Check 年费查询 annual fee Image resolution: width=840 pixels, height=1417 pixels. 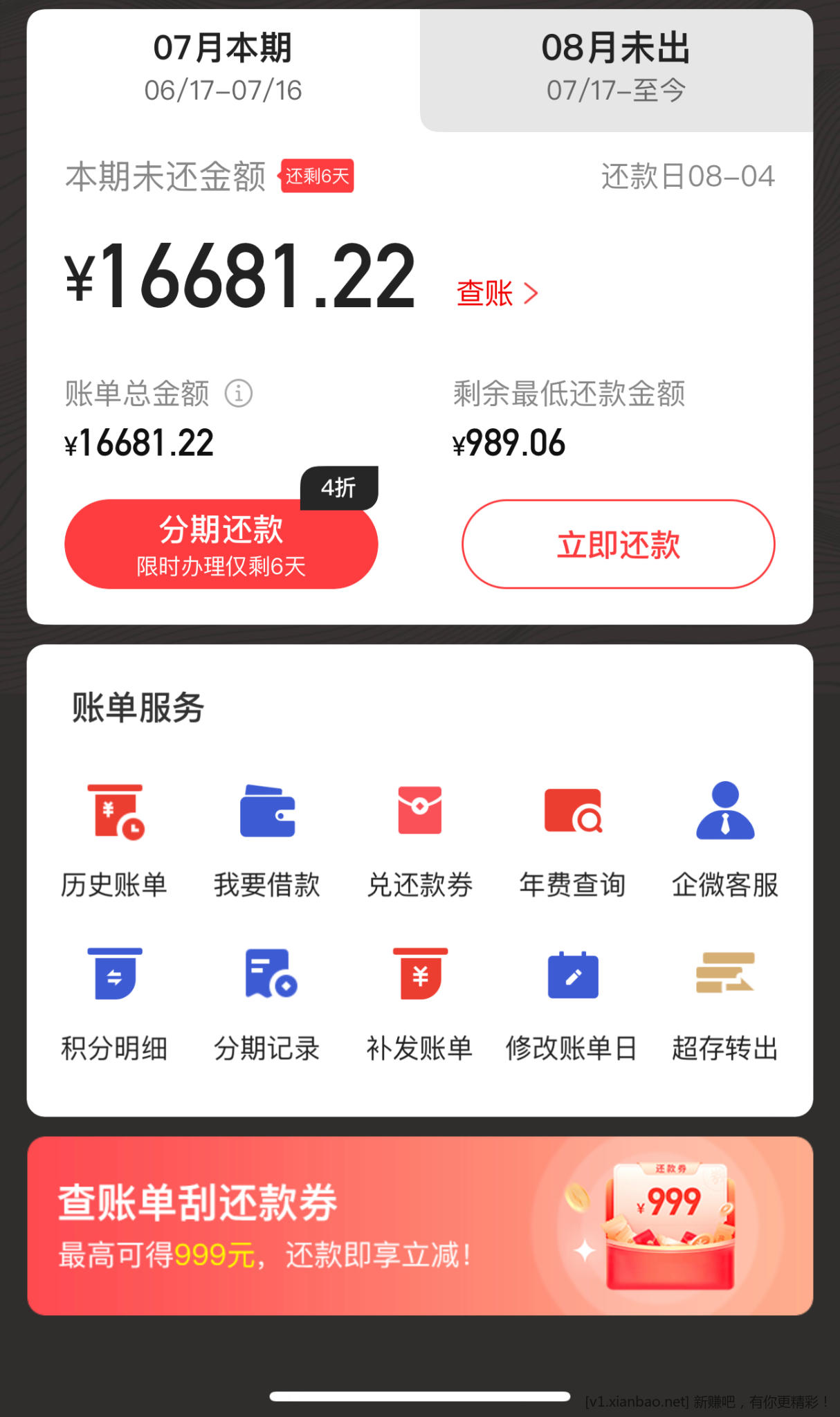tap(572, 839)
